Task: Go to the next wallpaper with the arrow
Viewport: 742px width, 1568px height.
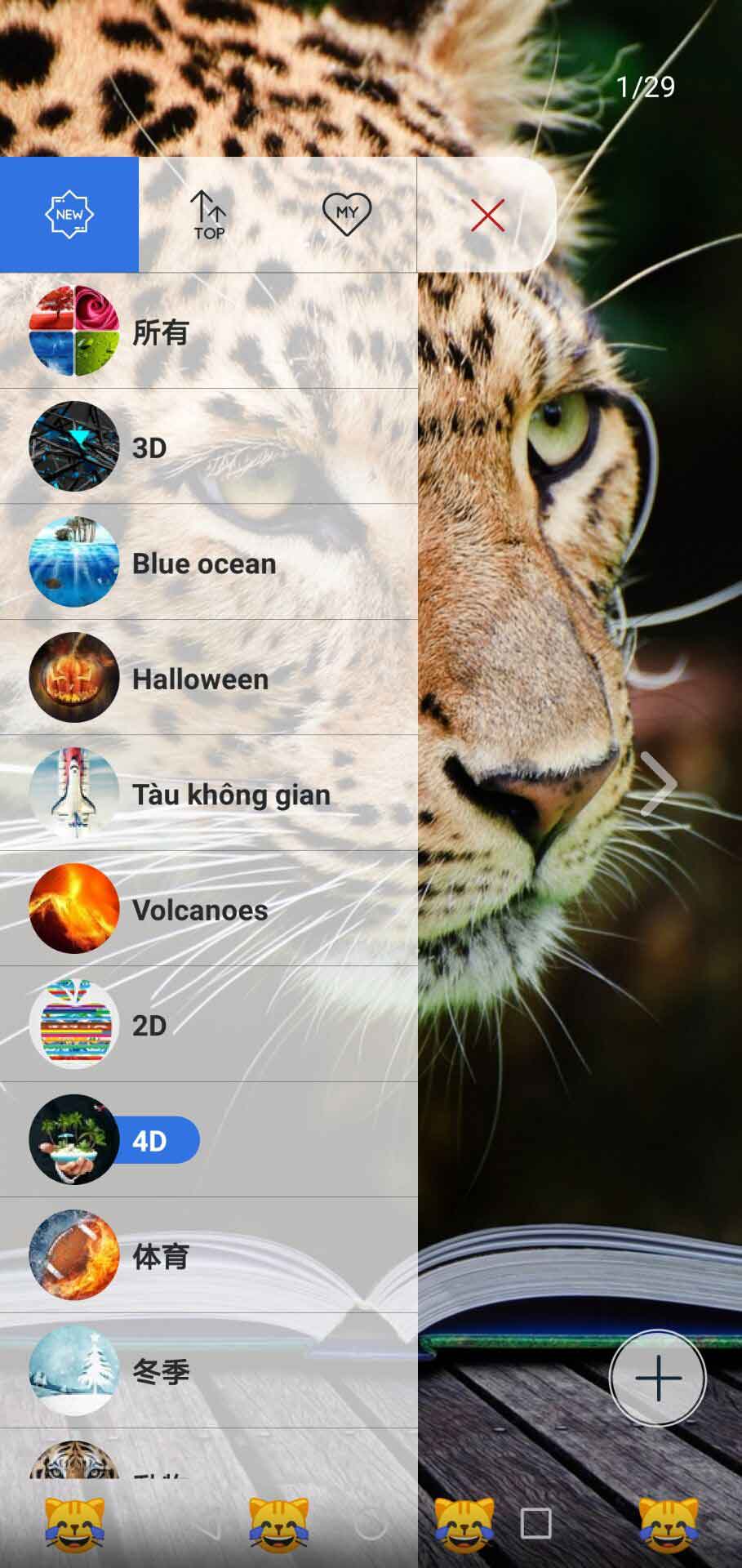Action: click(658, 784)
